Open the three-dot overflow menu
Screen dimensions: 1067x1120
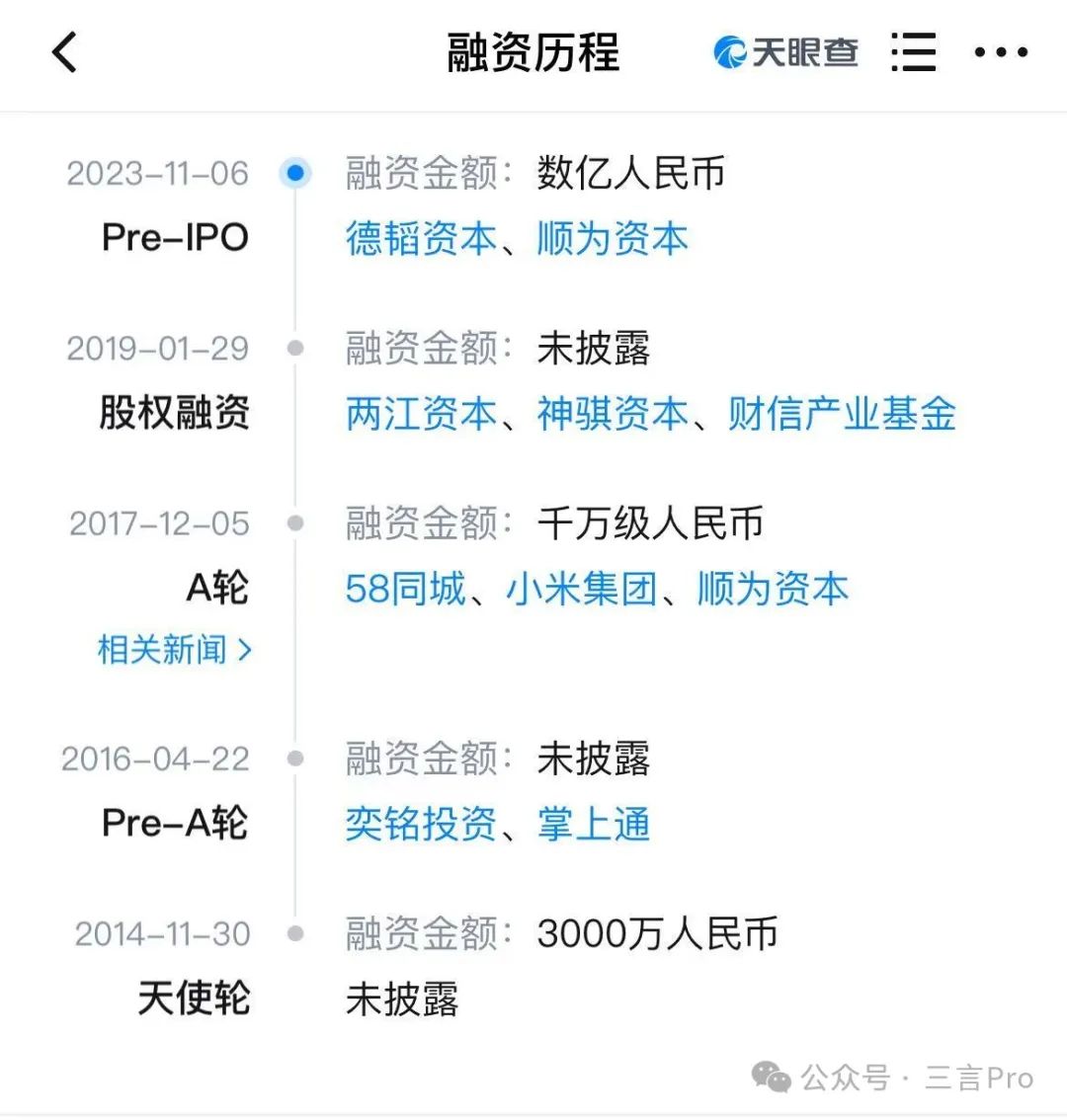point(1001,52)
